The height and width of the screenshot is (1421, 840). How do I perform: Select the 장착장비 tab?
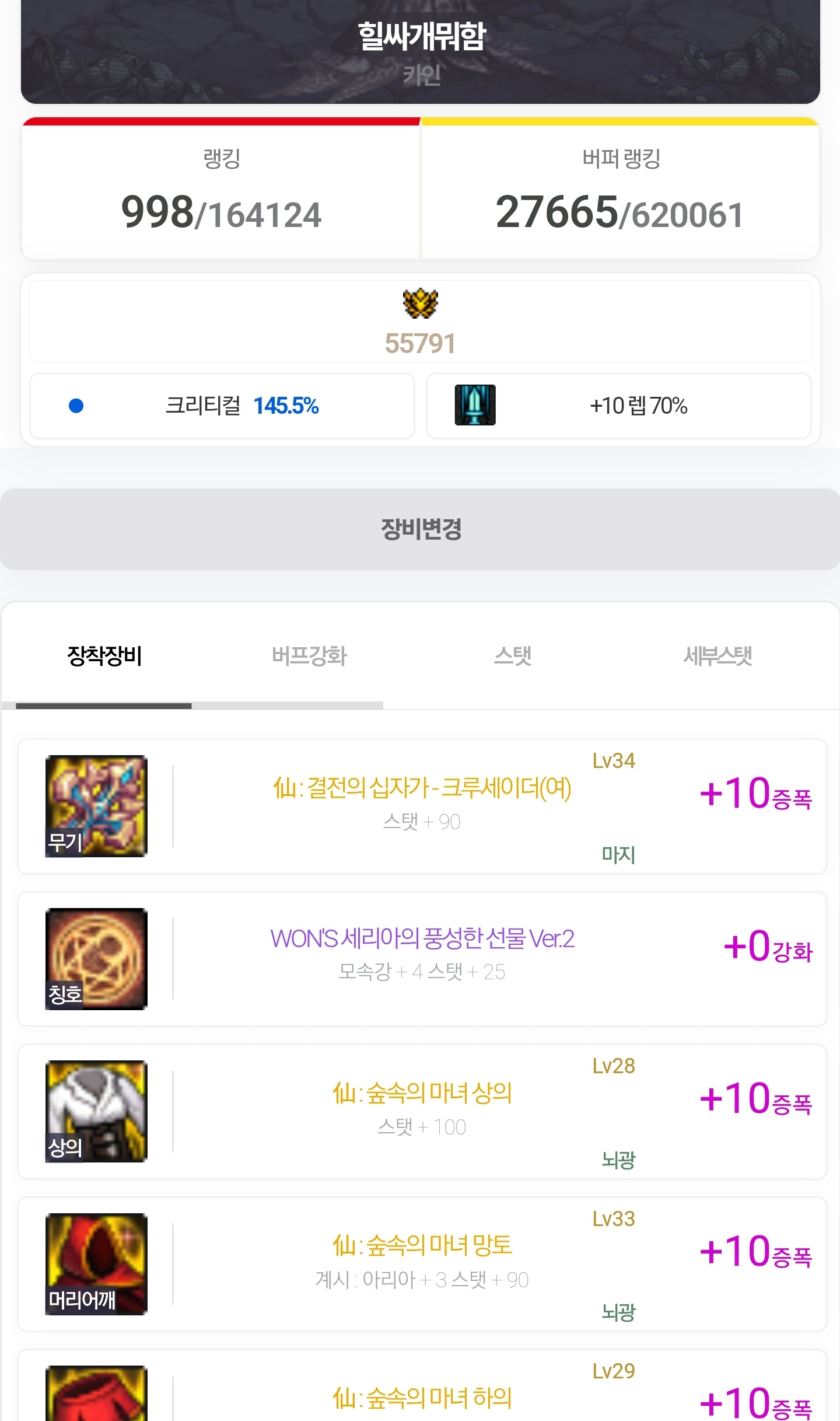click(104, 656)
